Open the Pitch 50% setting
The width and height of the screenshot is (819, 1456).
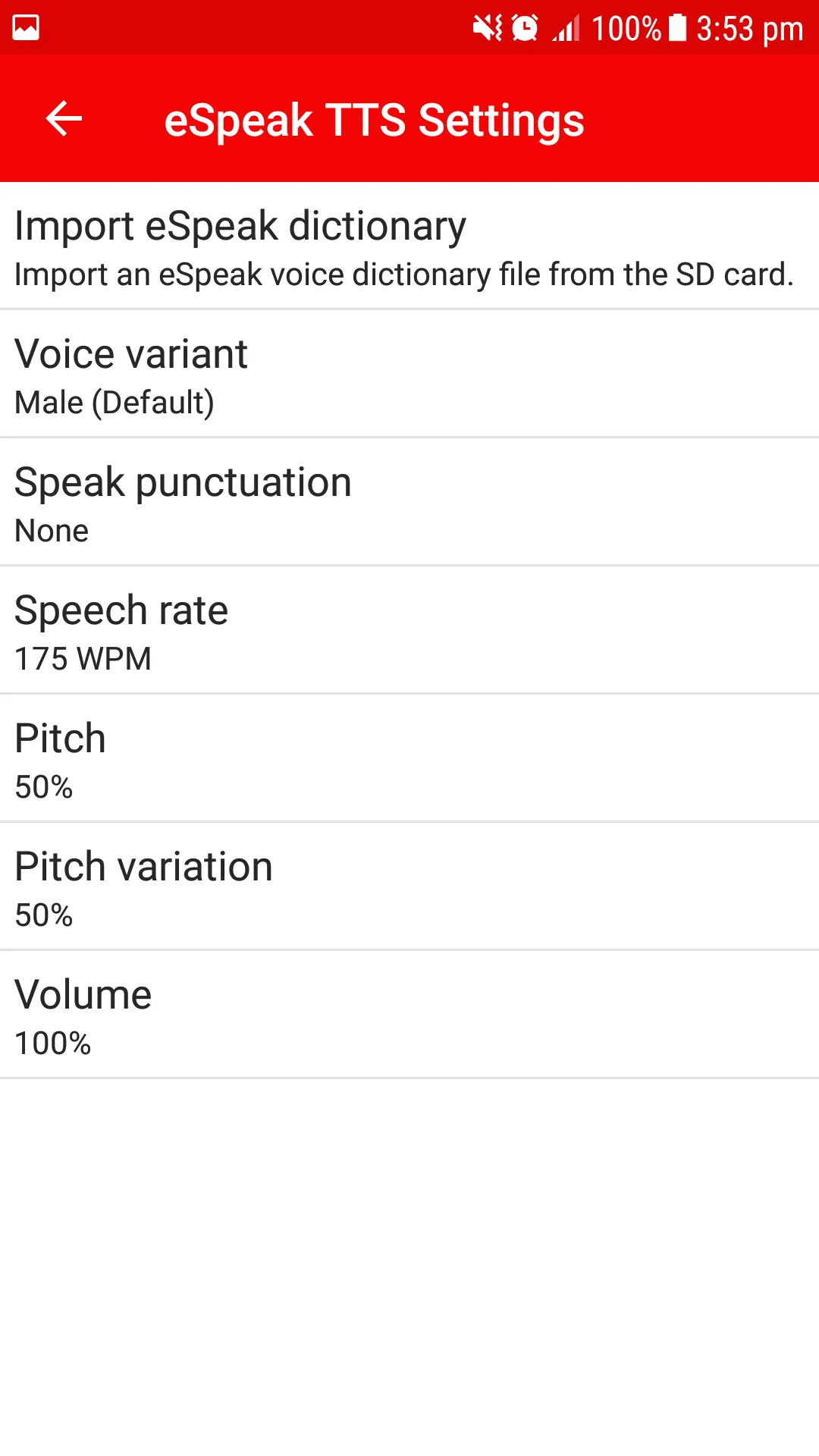coord(409,759)
